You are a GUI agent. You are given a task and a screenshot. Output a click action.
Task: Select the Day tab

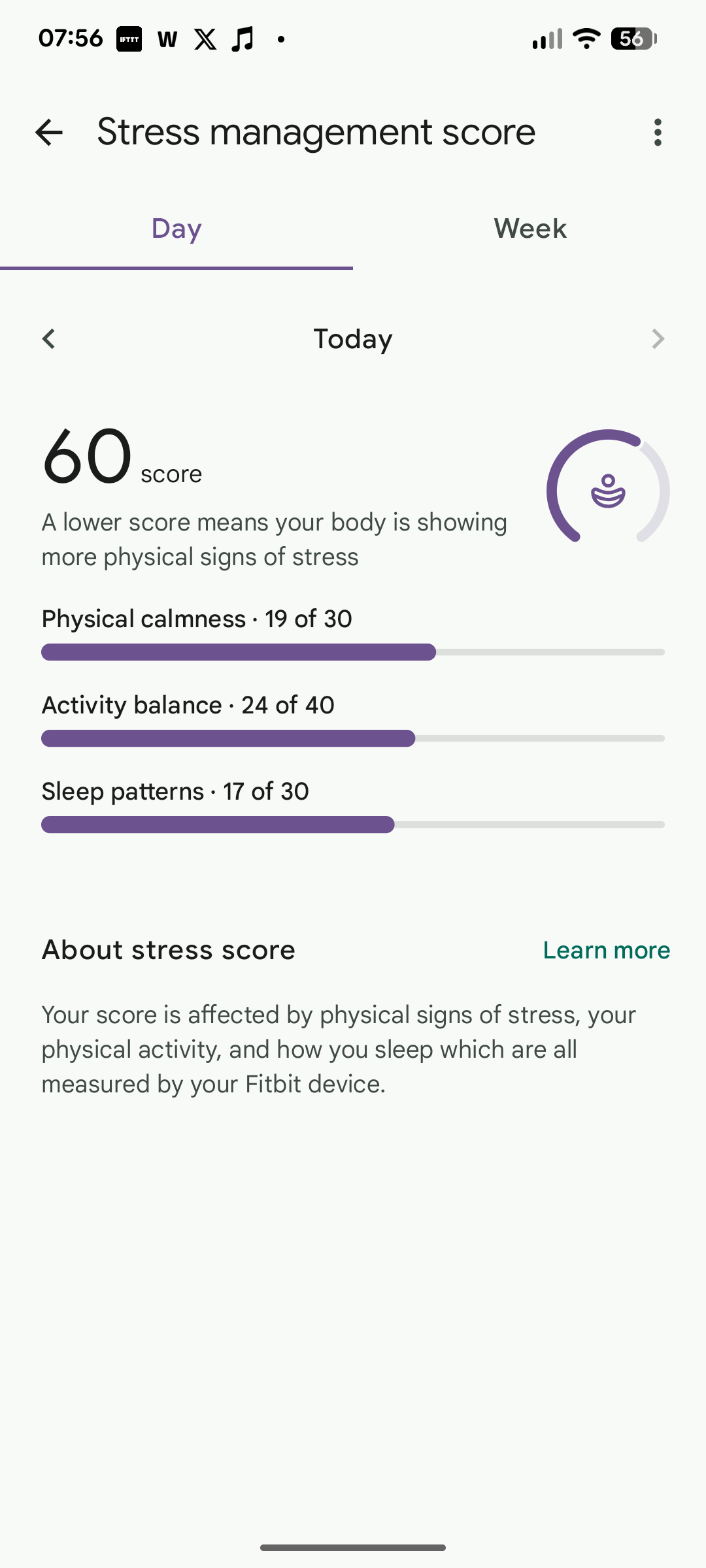(176, 229)
